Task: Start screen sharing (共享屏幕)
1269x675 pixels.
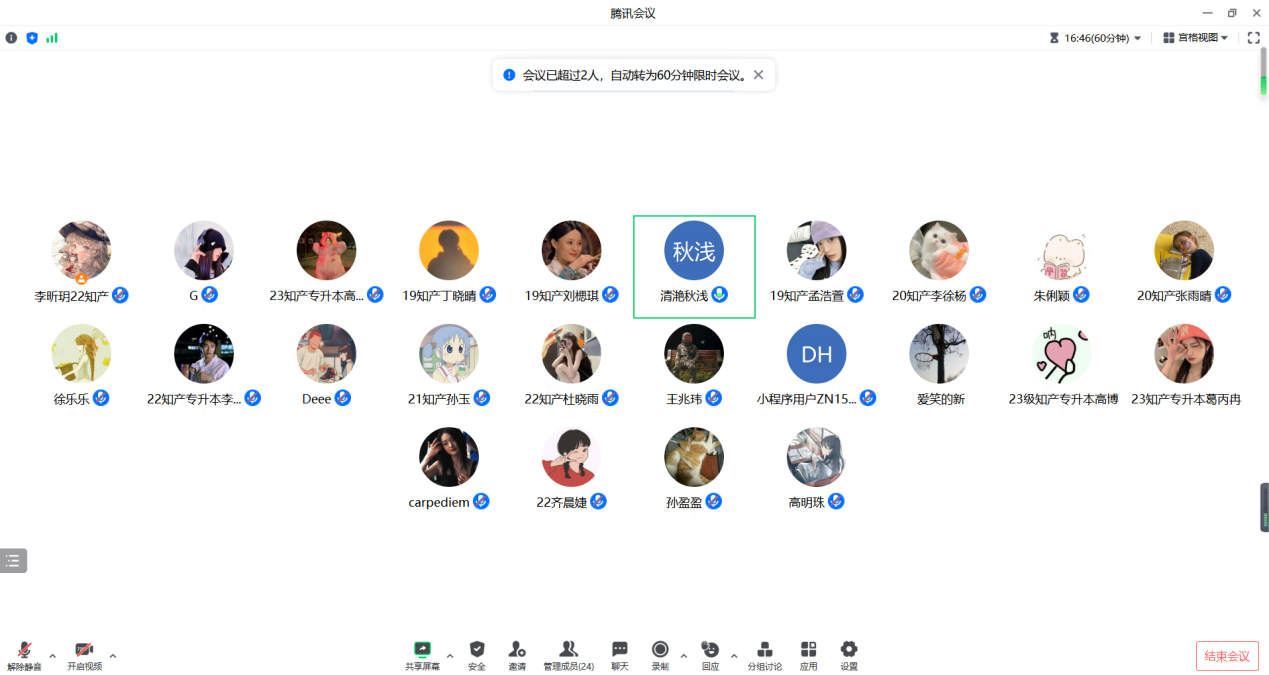Action: point(422,655)
